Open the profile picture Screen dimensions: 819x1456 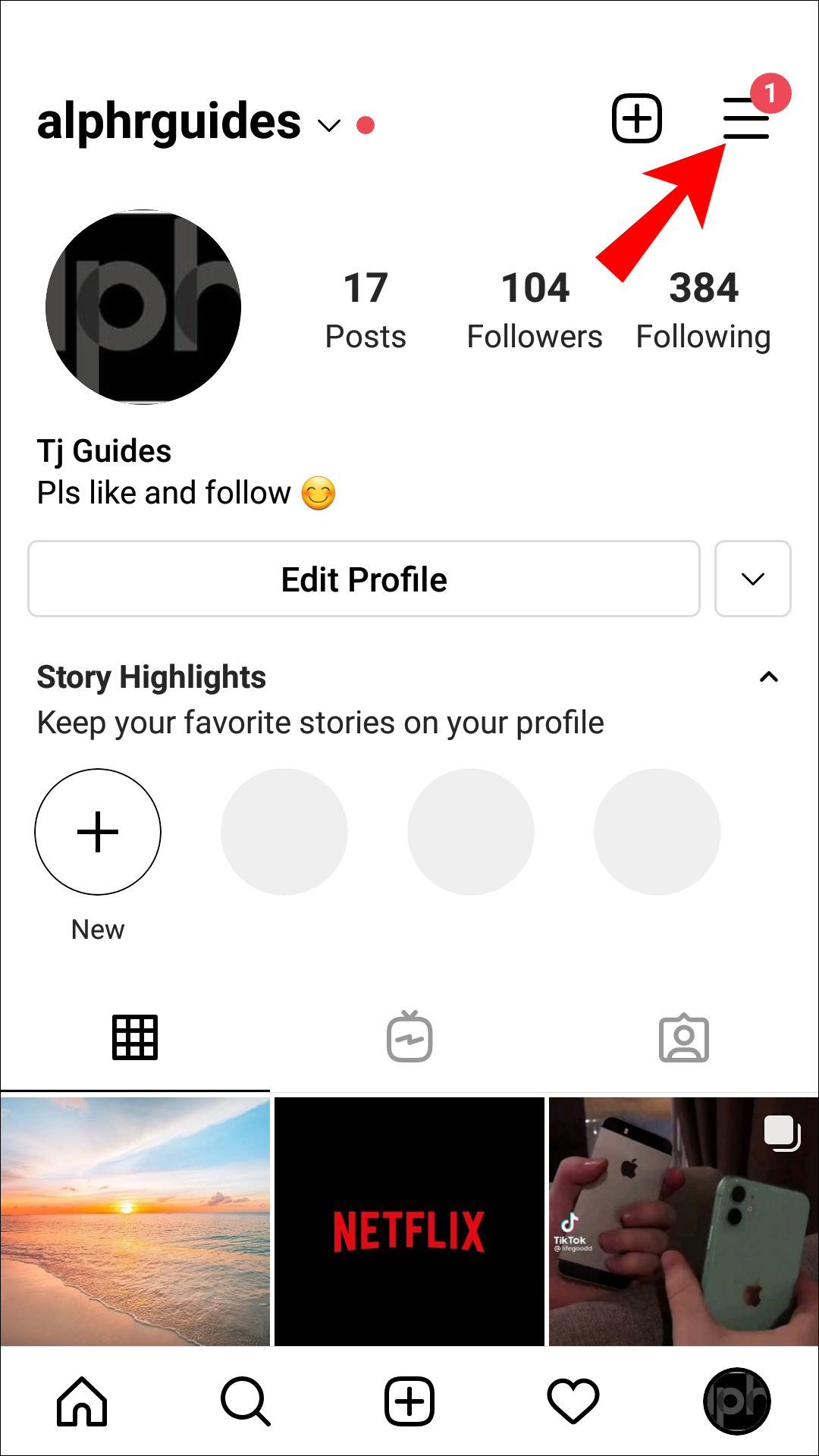pos(143,306)
